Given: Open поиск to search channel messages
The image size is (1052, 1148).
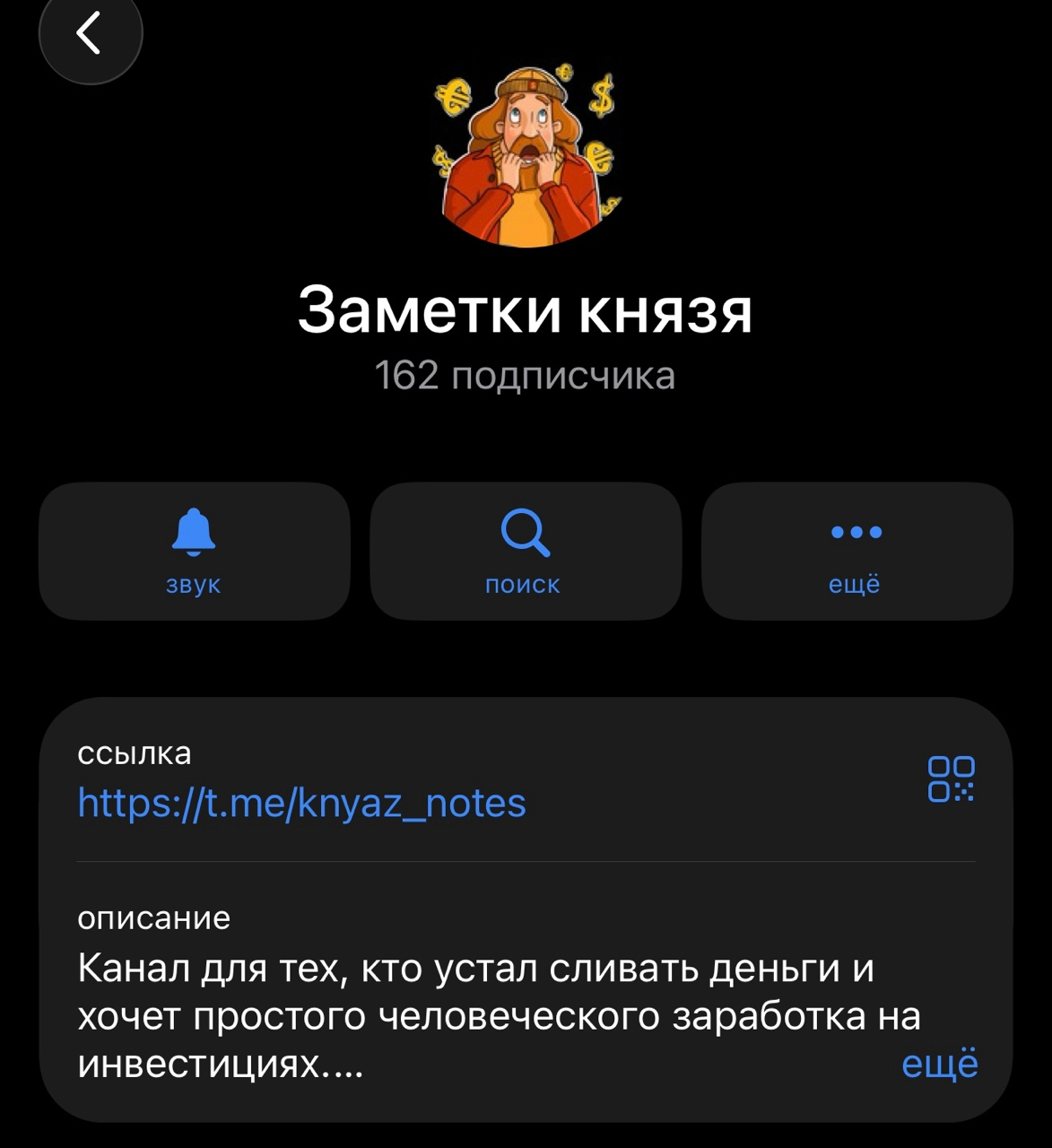Looking at the screenshot, I should point(525,551).
